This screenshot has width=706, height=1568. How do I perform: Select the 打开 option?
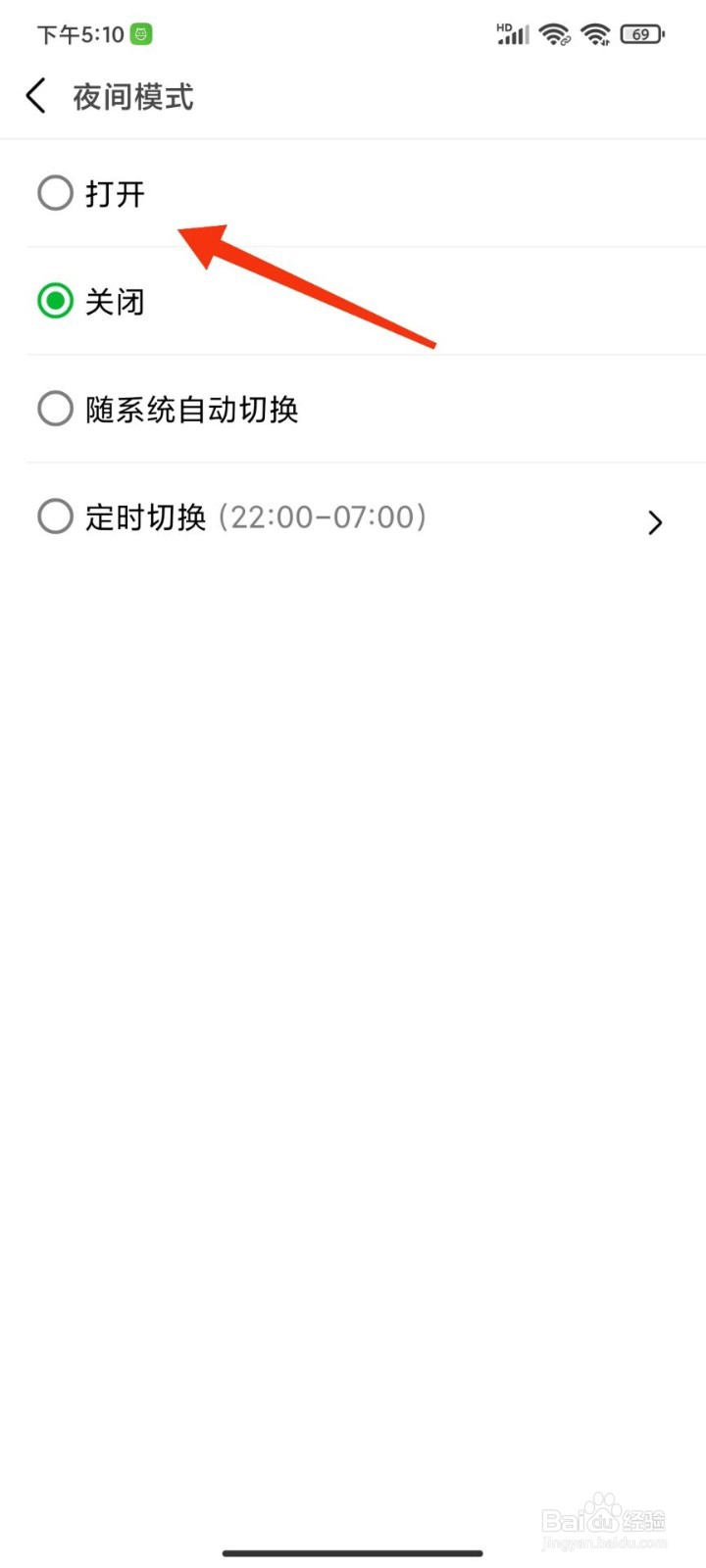coord(353,193)
